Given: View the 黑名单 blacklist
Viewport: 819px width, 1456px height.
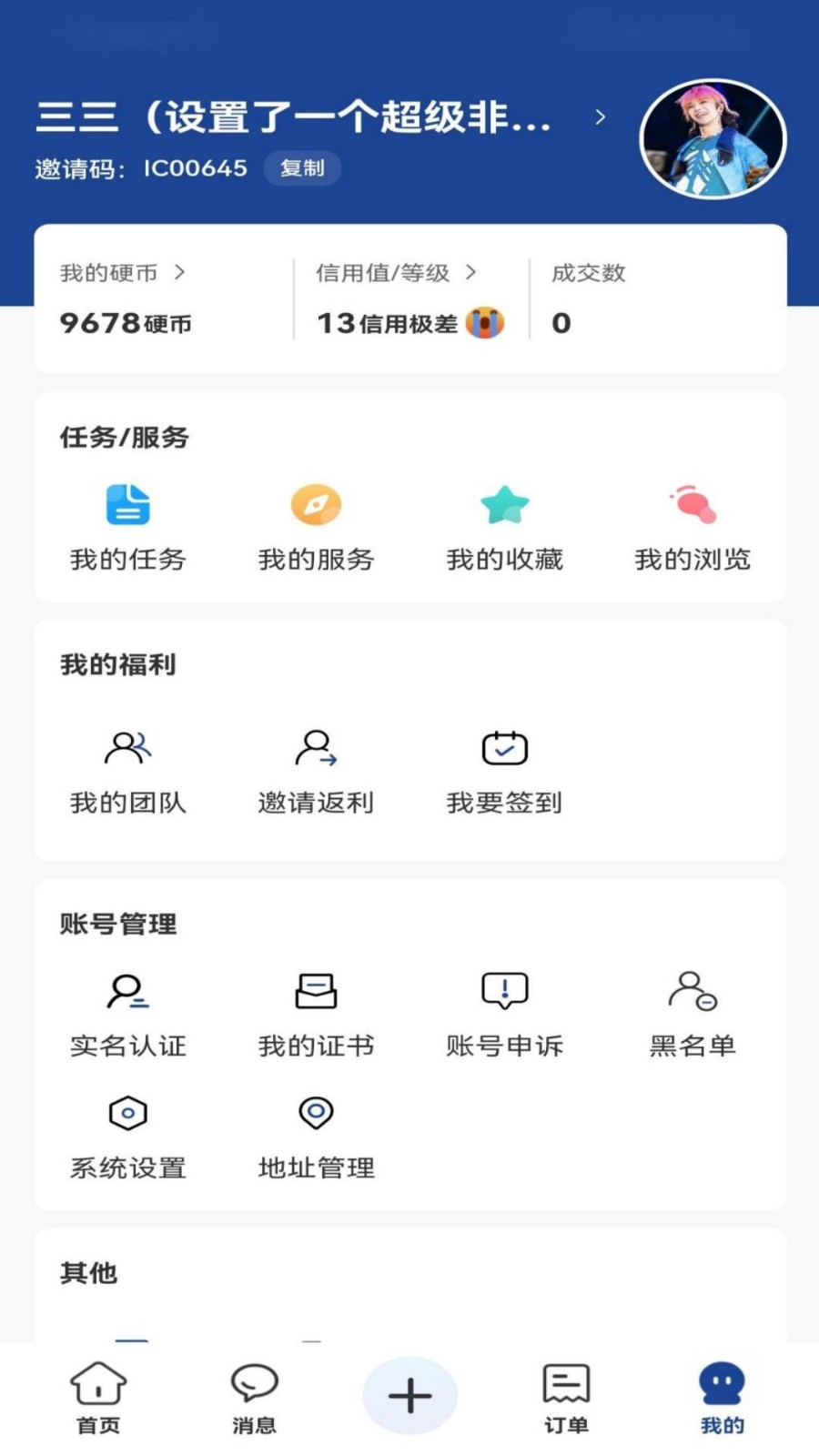Looking at the screenshot, I should (693, 1013).
